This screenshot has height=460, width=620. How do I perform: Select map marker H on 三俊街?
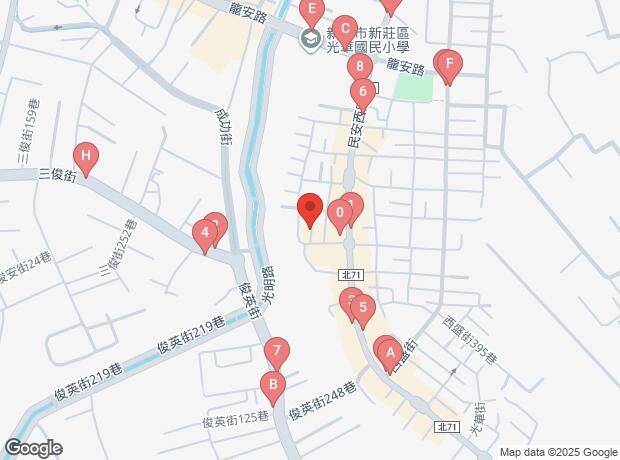pos(87,156)
